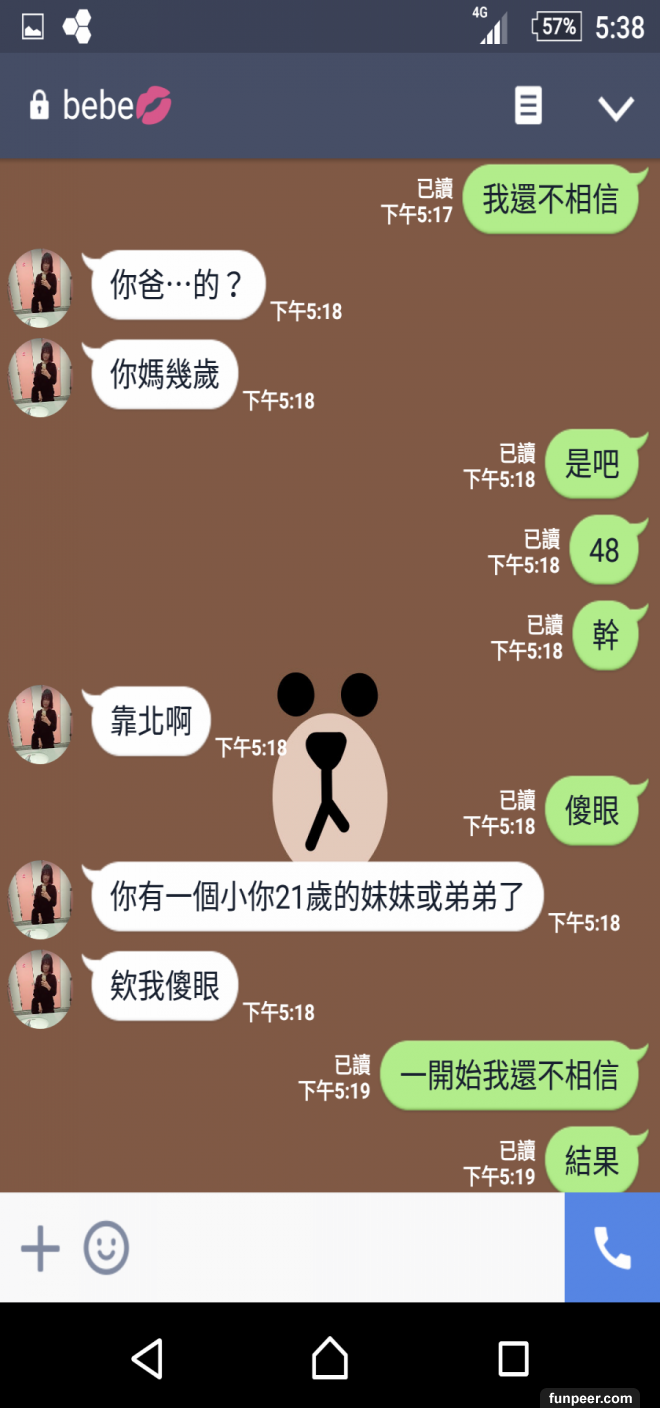Return to the home screen
660x1408 pixels.
tap(330, 1359)
